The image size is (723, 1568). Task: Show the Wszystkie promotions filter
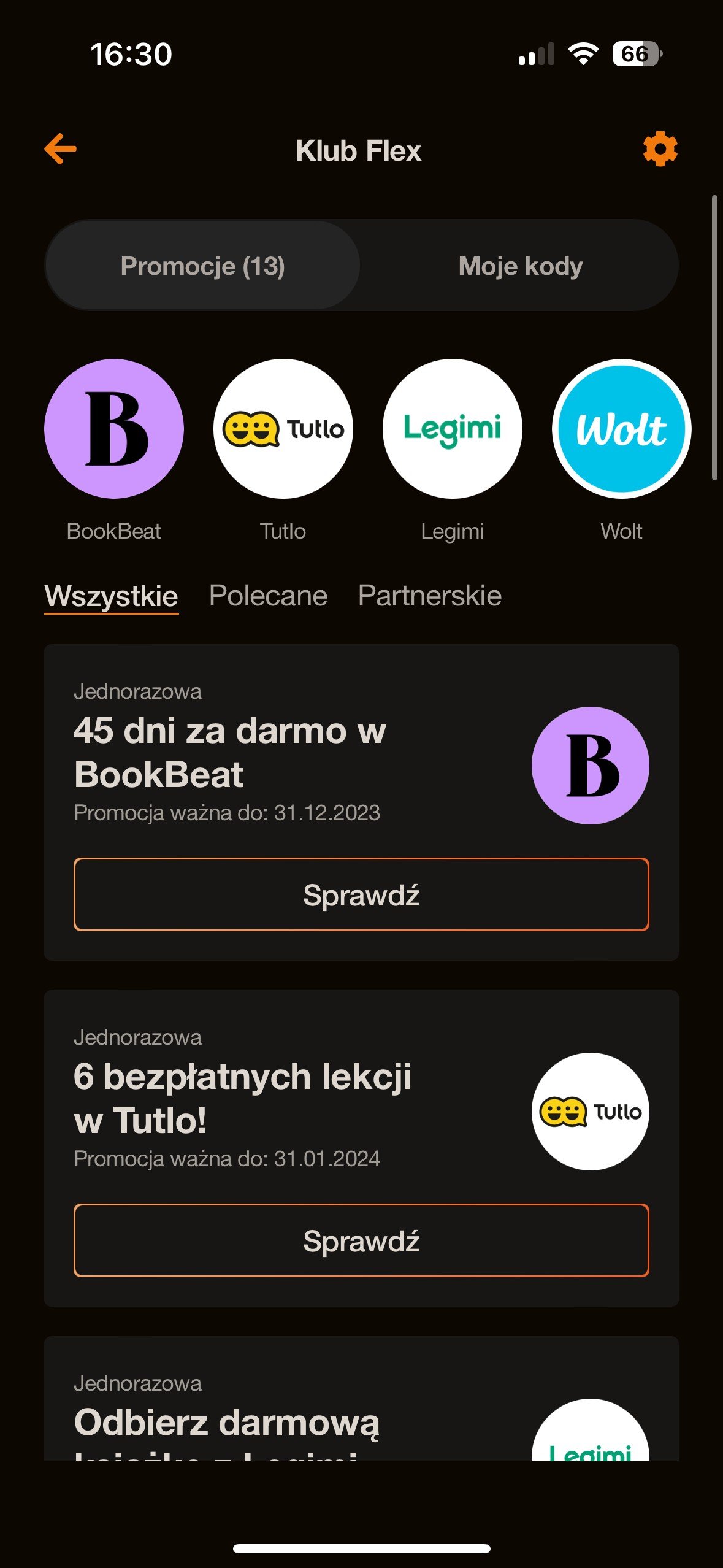point(111,596)
